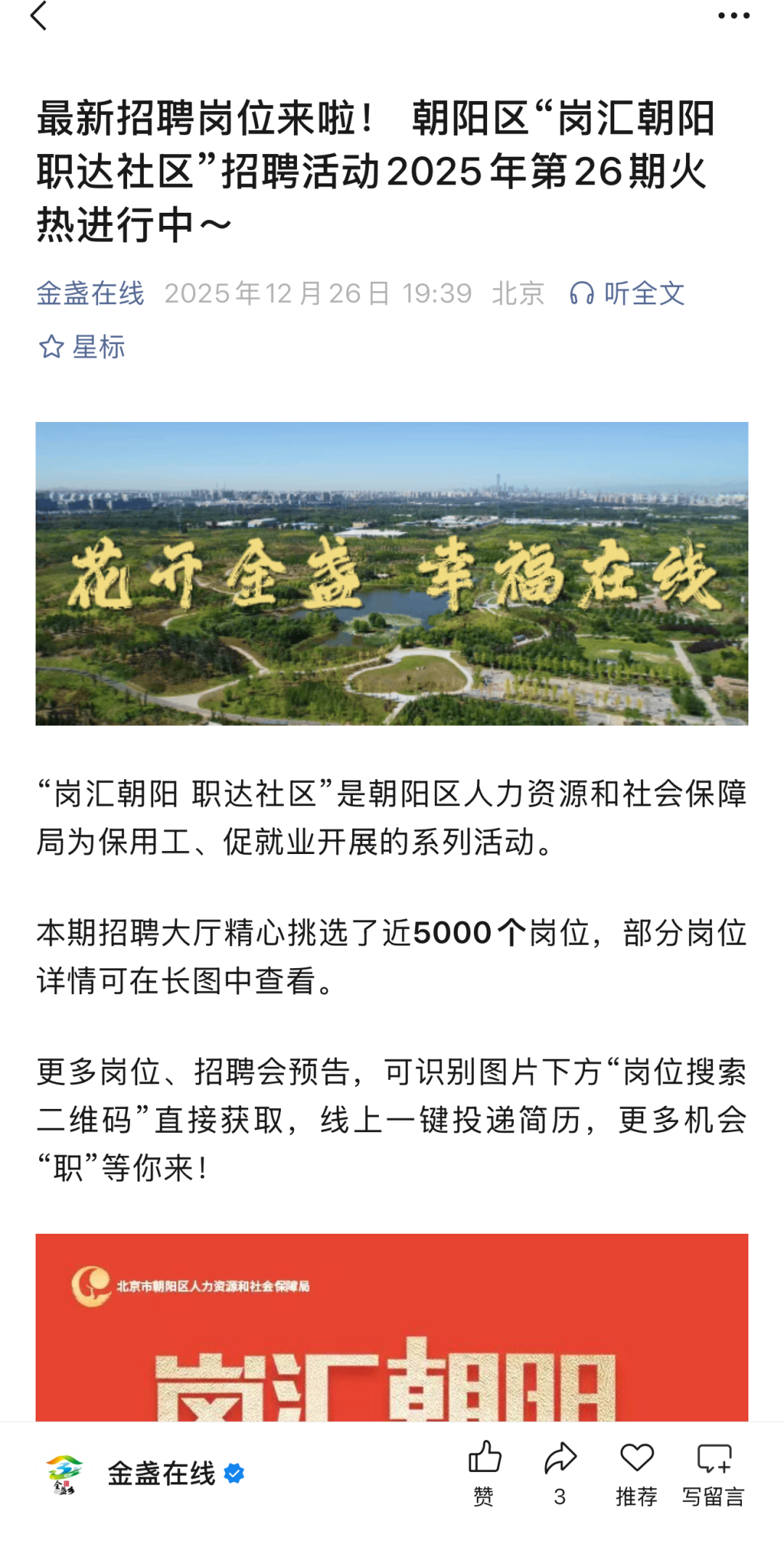Share this article
The image size is (784, 1541).
560,1473
